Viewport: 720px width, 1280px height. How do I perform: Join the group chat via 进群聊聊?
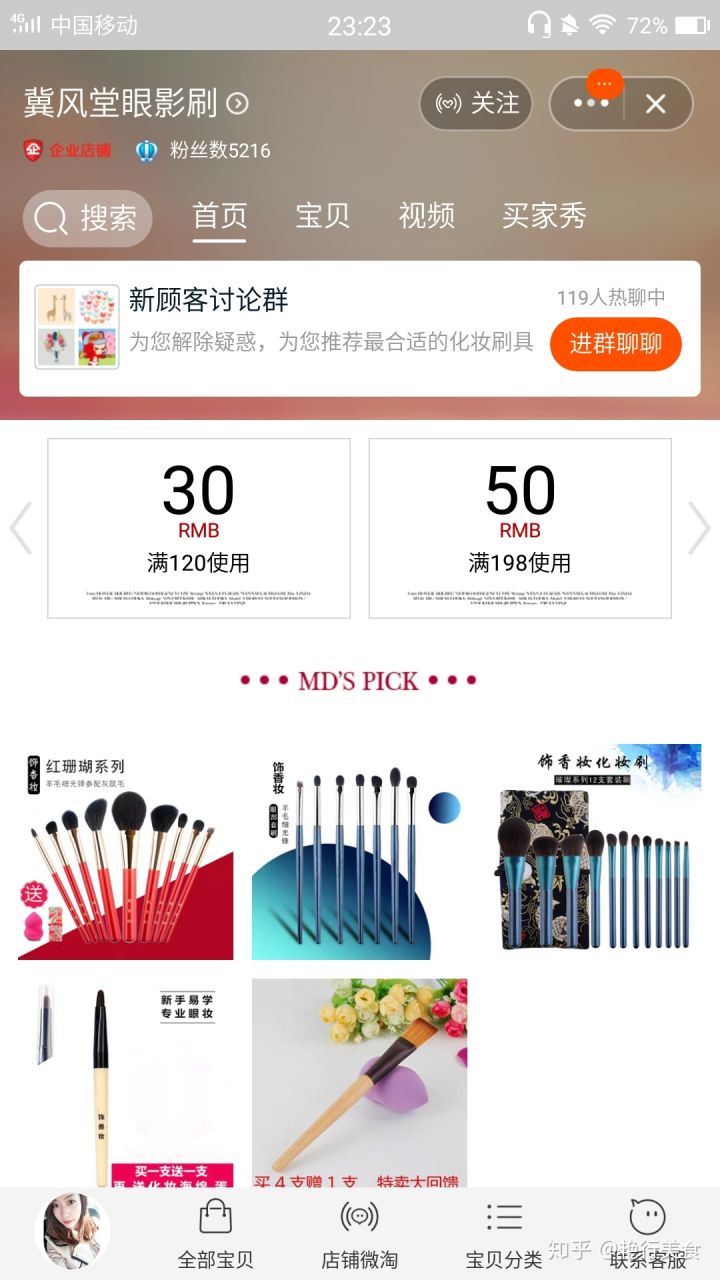coord(616,343)
